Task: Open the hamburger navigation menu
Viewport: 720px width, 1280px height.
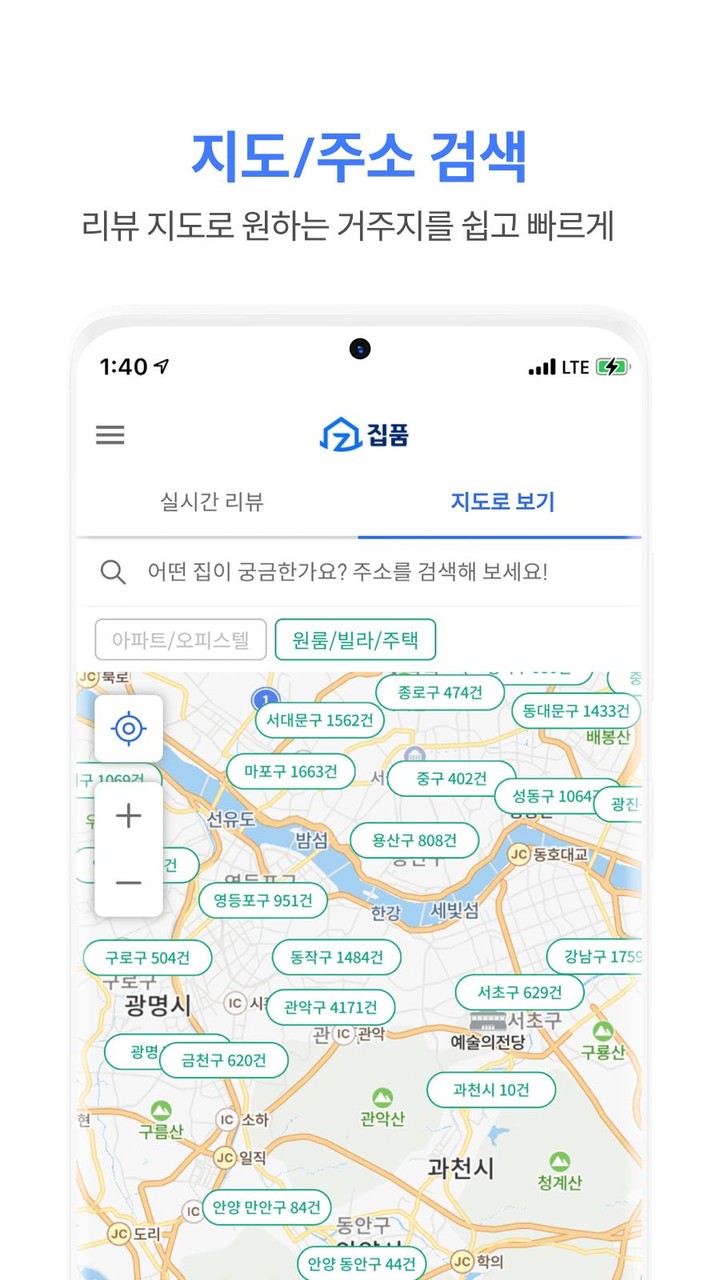Action: (x=110, y=435)
